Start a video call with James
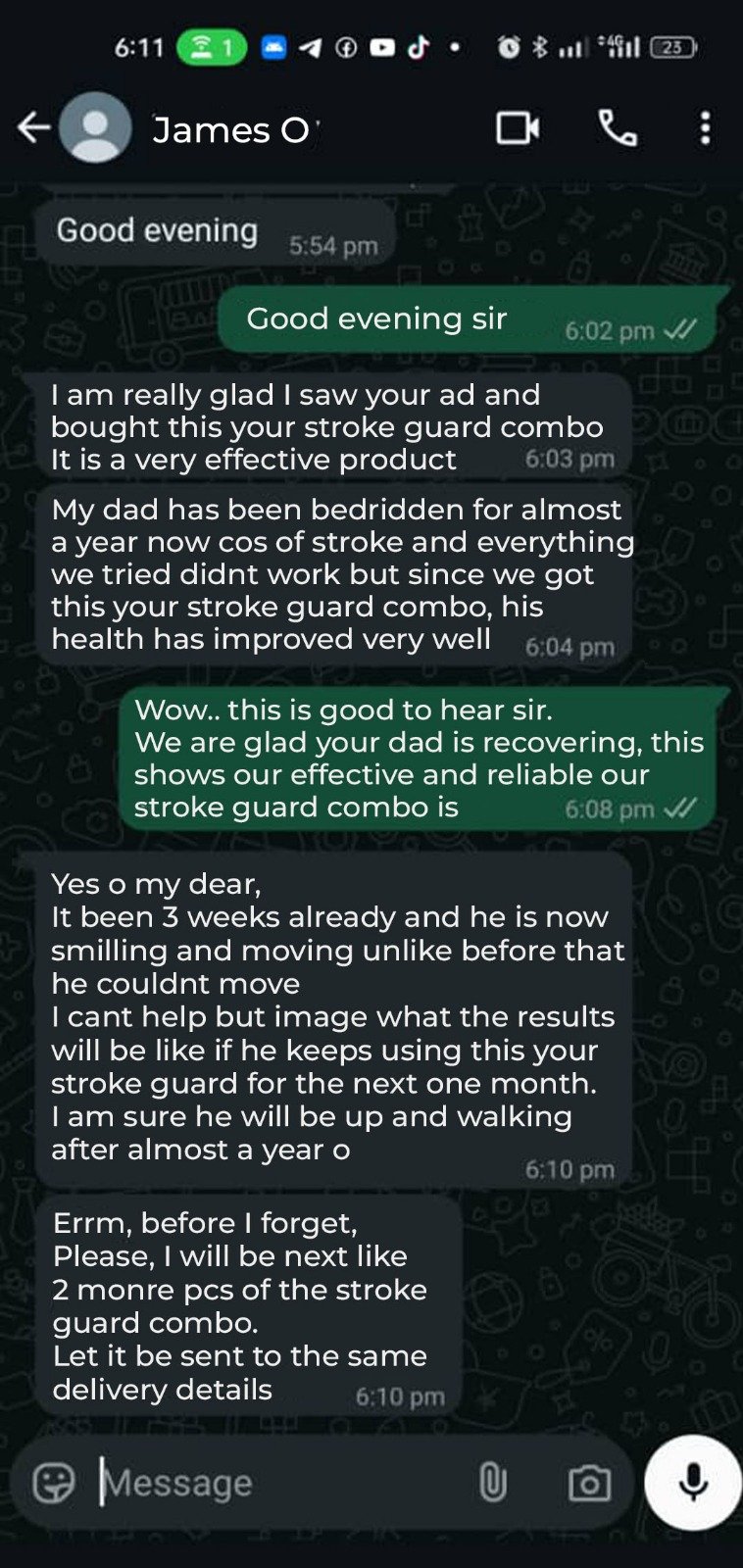The height and width of the screenshot is (1568, 743). click(x=518, y=128)
